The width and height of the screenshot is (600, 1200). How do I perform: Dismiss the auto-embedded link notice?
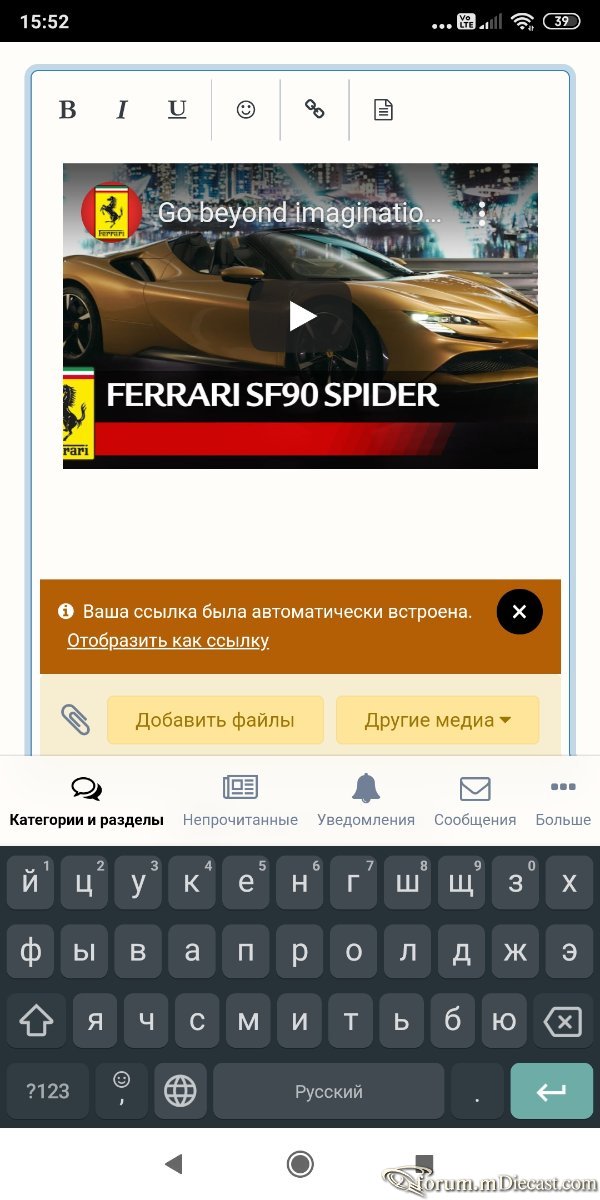[x=520, y=612]
